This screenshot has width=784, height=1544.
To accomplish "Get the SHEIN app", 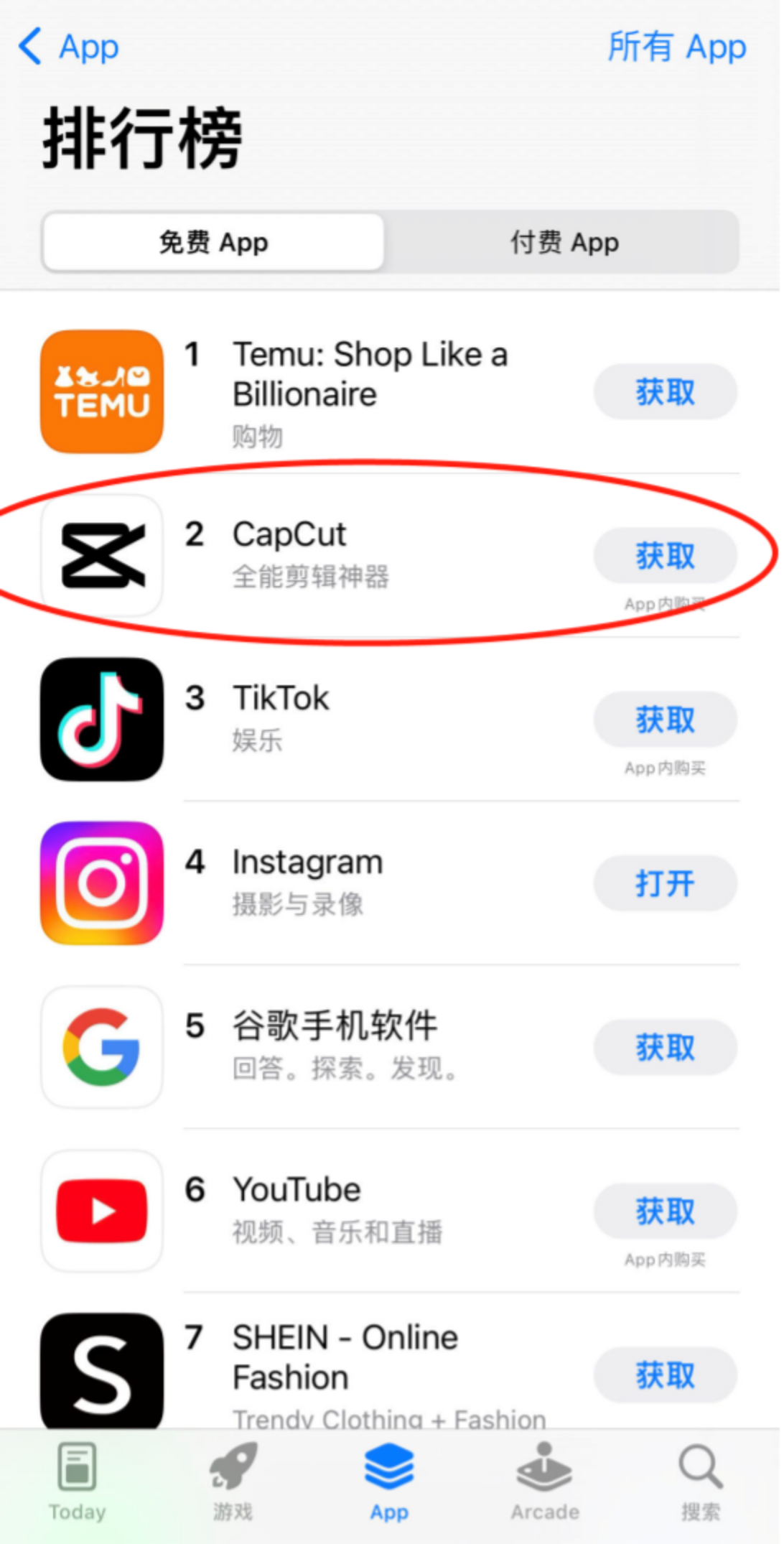I will [665, 1375].
